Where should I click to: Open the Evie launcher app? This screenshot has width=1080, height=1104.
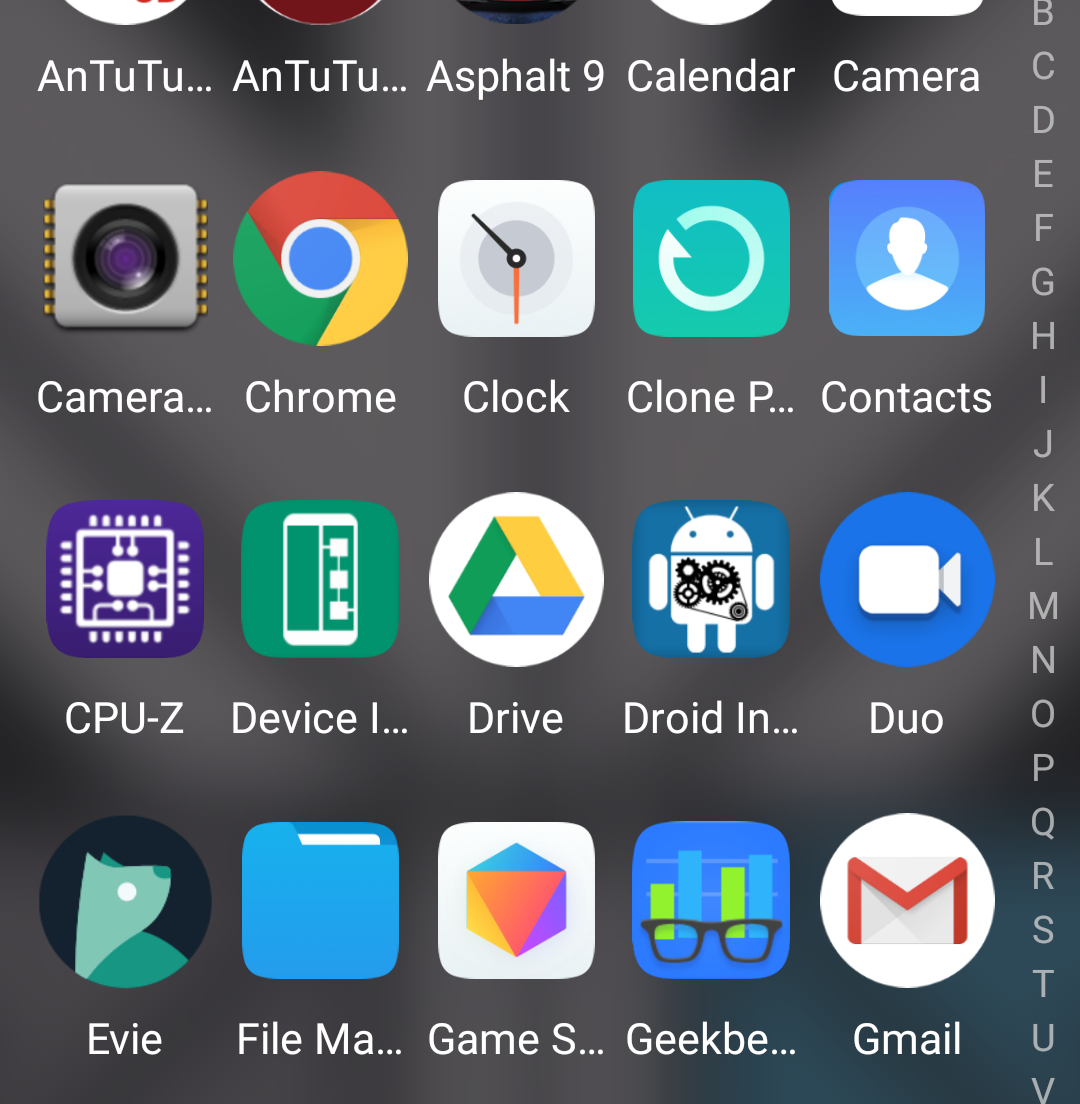point(125,901)
